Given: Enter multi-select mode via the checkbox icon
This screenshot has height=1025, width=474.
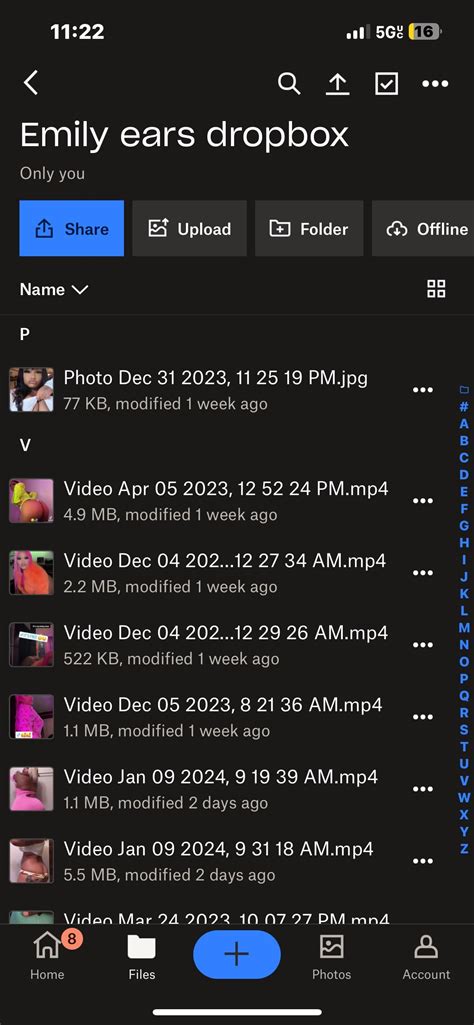Looking at the screenshot, I should (x=386, y=83).
